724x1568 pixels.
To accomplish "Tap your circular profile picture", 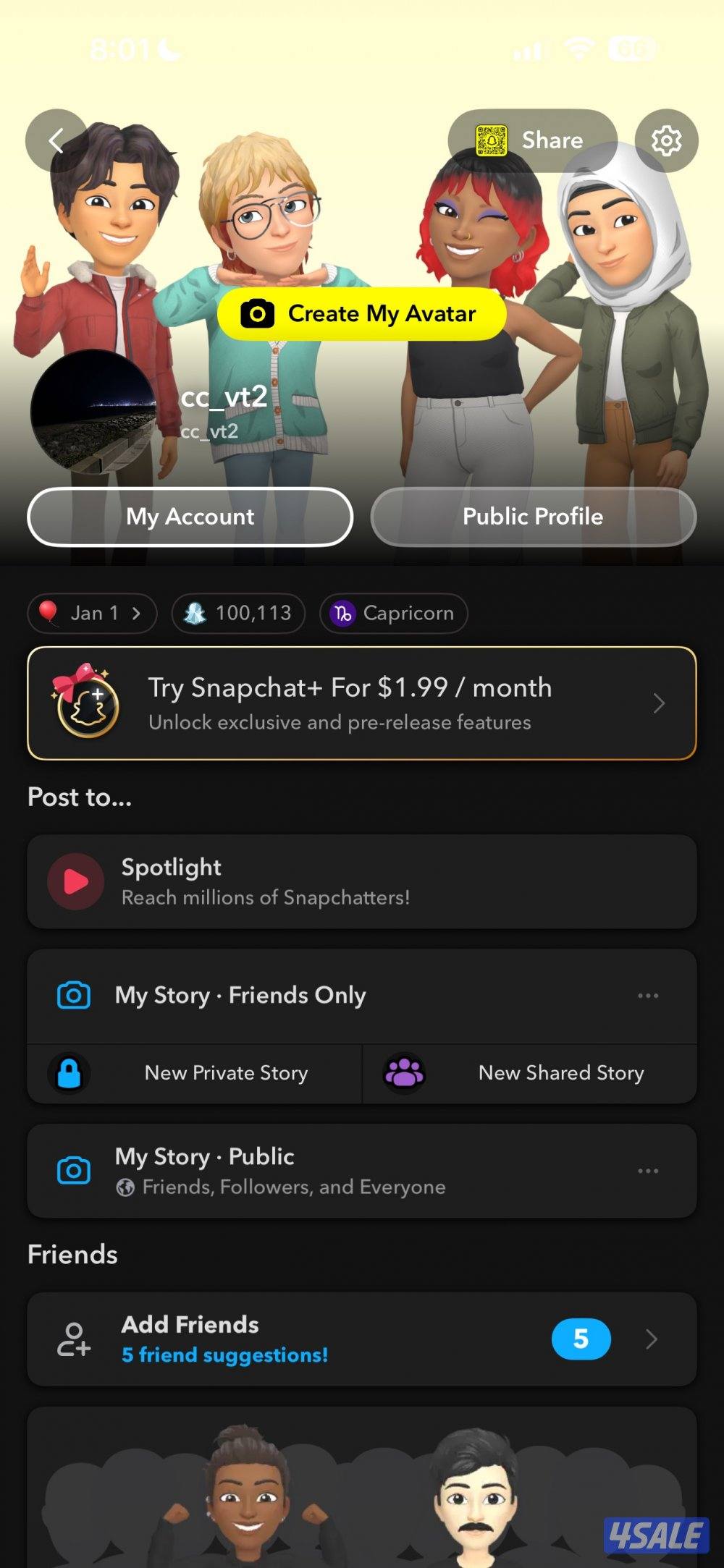I will [x=94, y=412].
